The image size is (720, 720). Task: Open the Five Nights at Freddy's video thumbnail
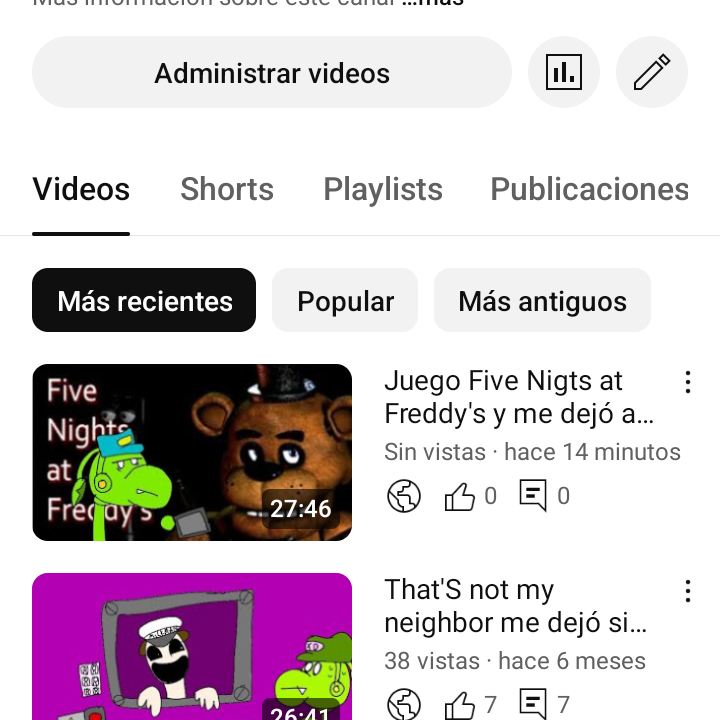[x=192, y=452]
